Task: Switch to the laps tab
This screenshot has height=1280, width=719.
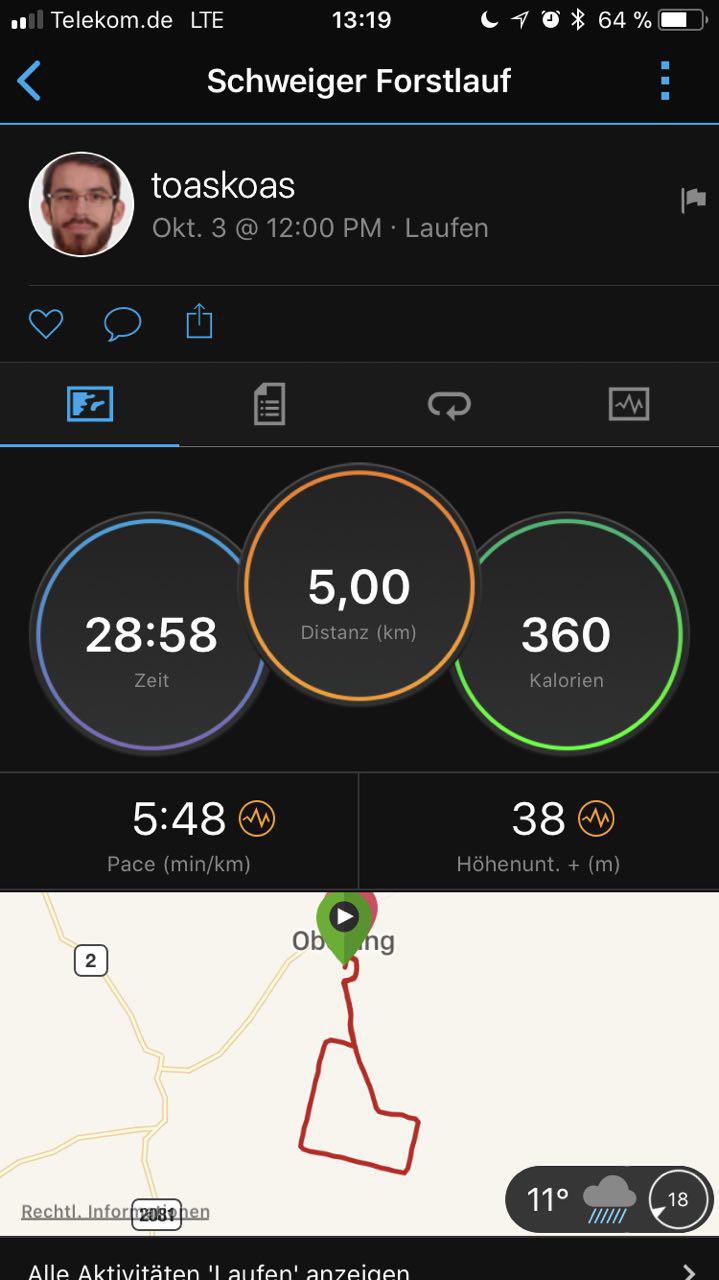Action: tap(449, 405)
